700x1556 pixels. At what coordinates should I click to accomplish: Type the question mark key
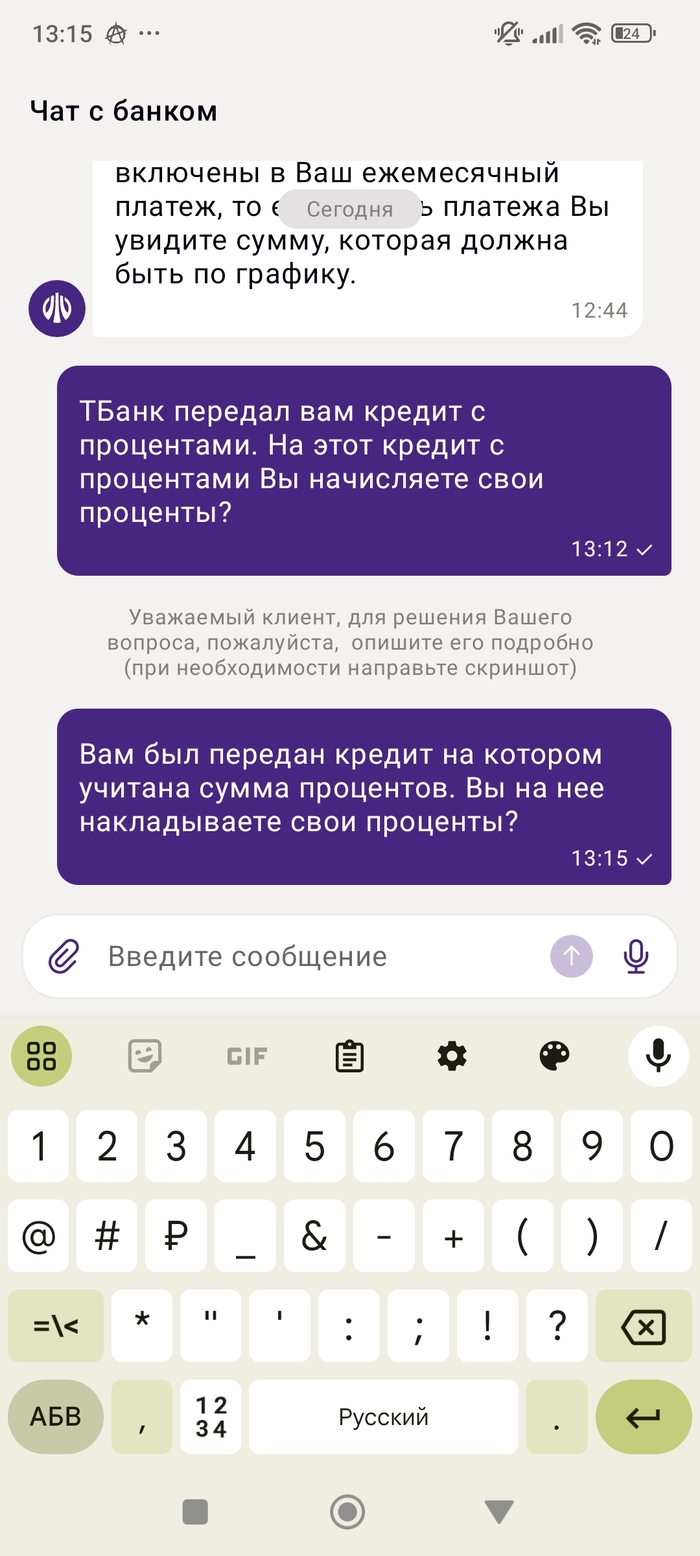(x=557, y=1327)
